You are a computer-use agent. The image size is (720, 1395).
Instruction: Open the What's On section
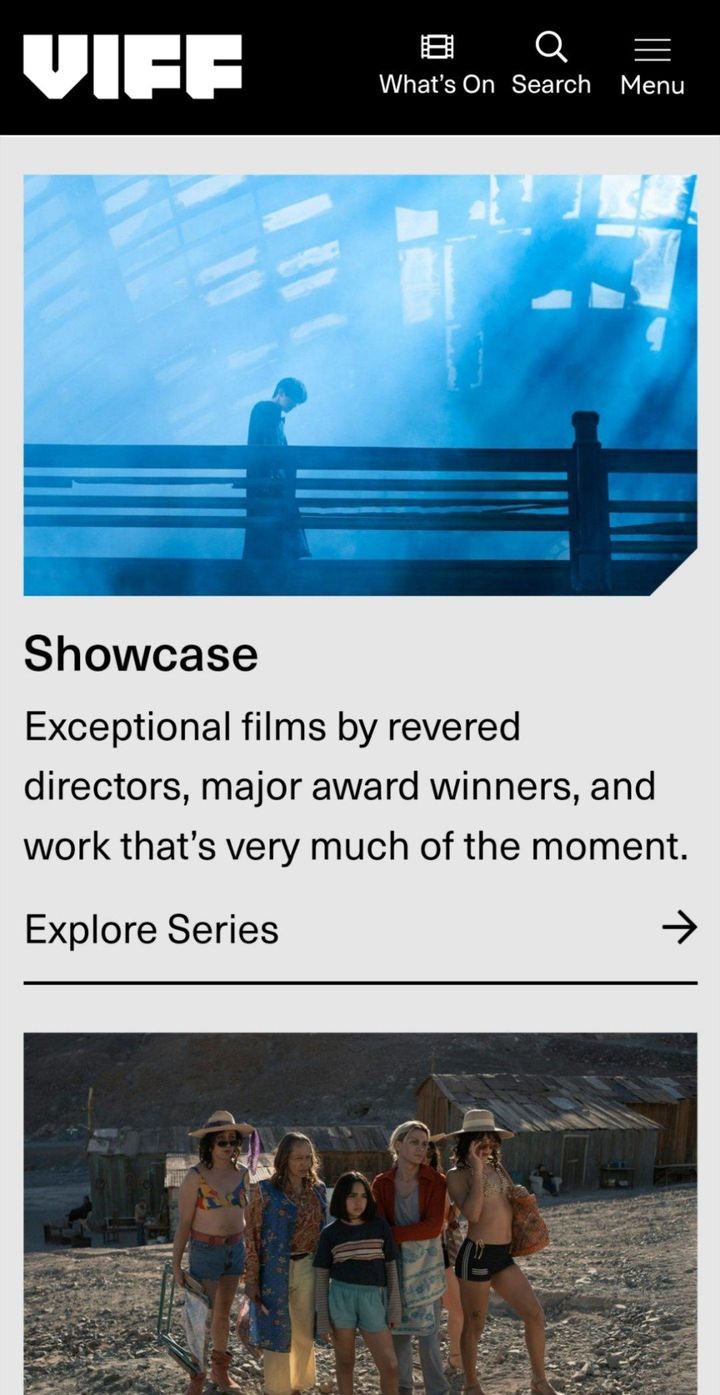436,65
